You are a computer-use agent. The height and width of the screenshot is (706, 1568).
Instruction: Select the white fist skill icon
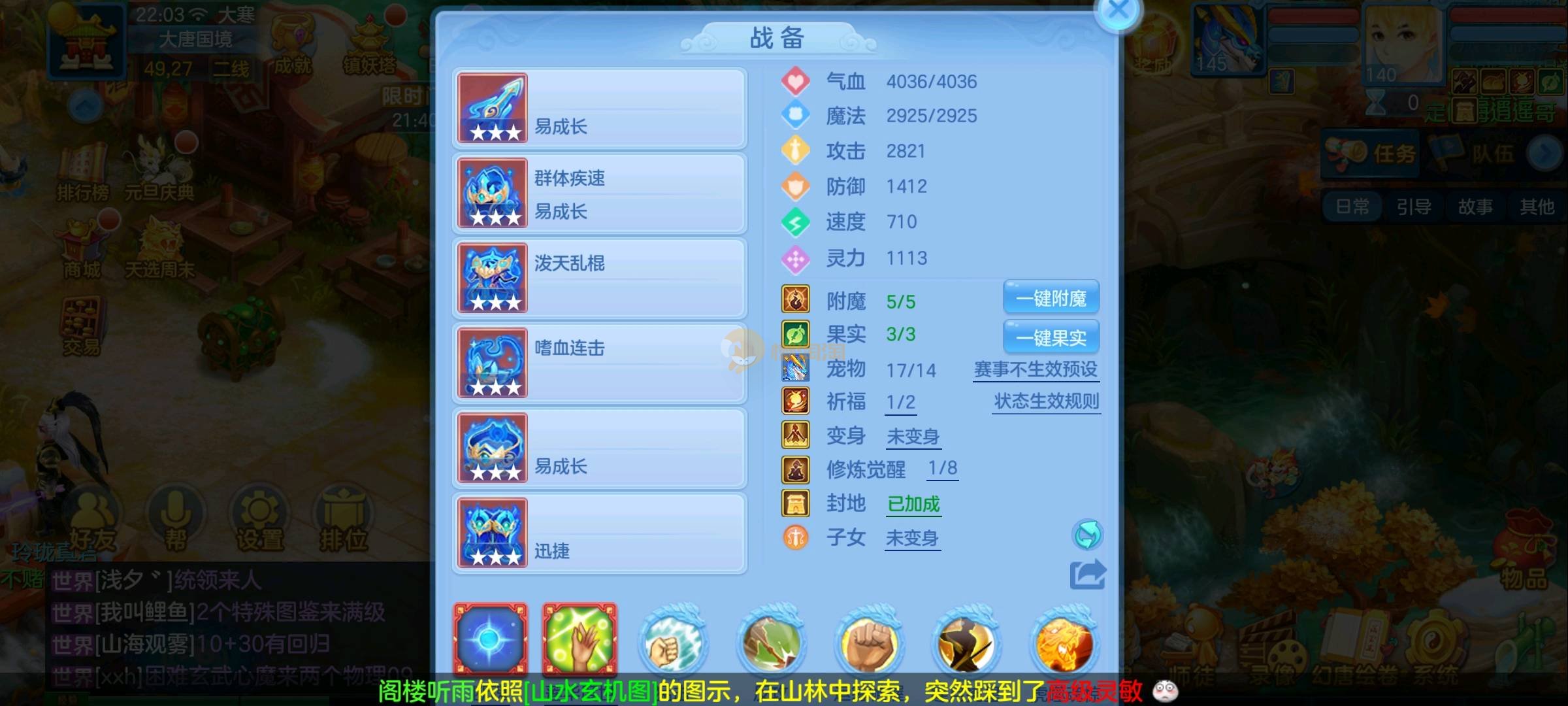(674, 643)
